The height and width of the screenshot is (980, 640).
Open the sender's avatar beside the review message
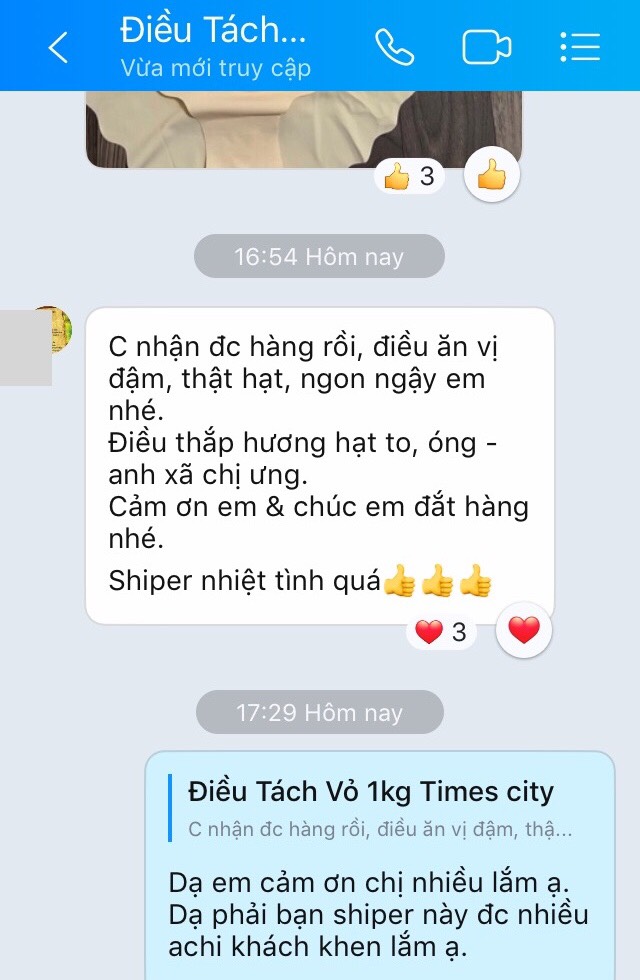pos(52,328)
